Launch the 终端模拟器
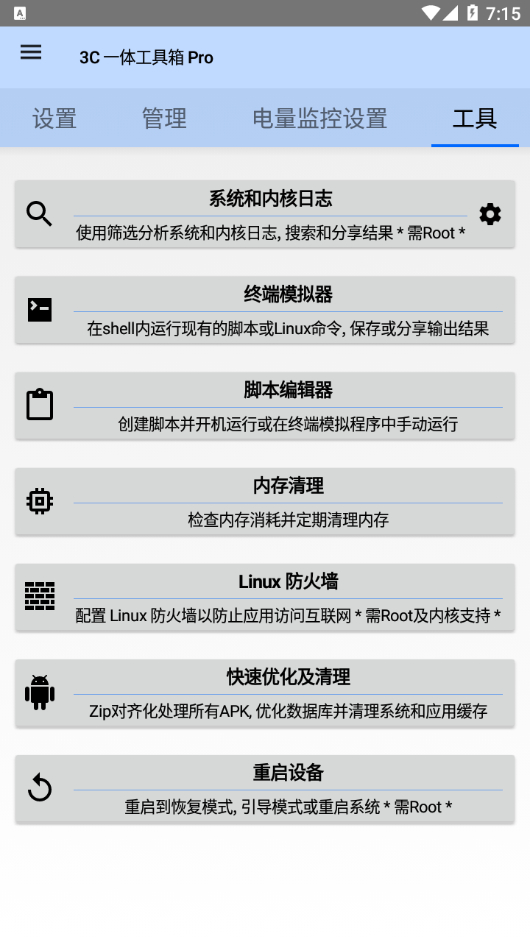 click(265, 310)
